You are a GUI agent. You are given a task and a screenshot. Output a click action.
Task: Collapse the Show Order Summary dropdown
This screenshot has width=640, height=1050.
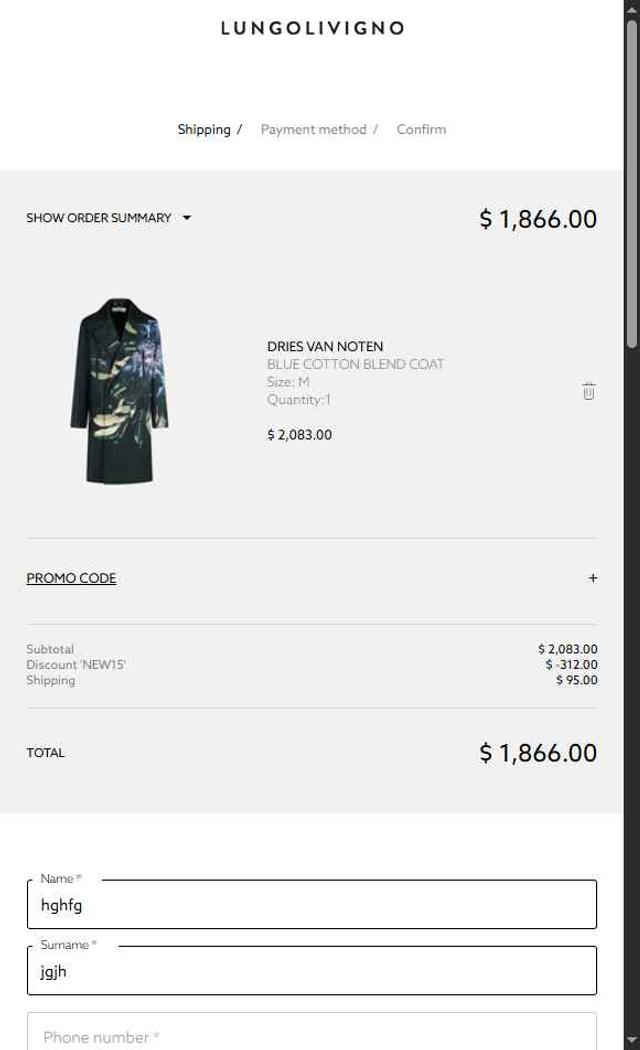tap(108, 218)
